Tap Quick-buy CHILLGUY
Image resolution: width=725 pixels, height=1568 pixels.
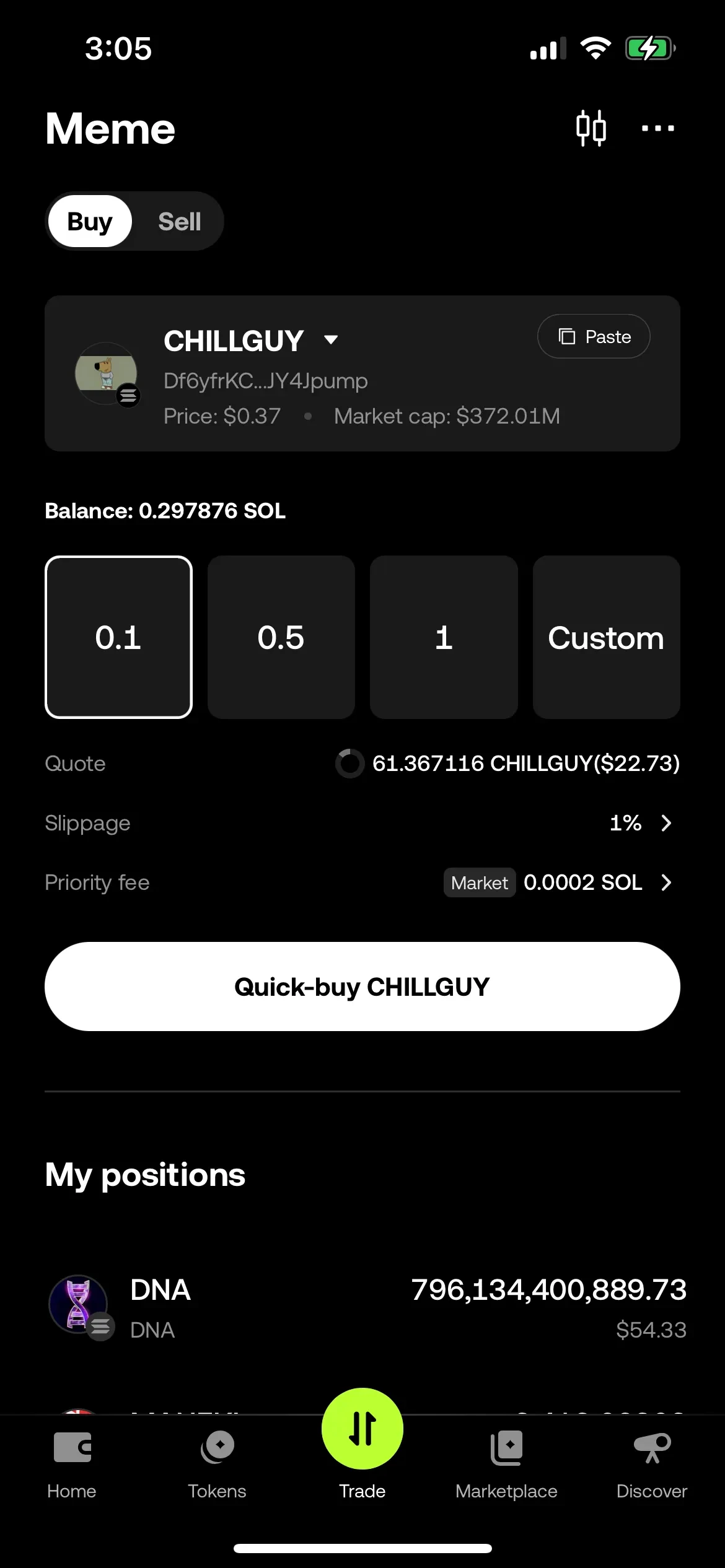362,987
